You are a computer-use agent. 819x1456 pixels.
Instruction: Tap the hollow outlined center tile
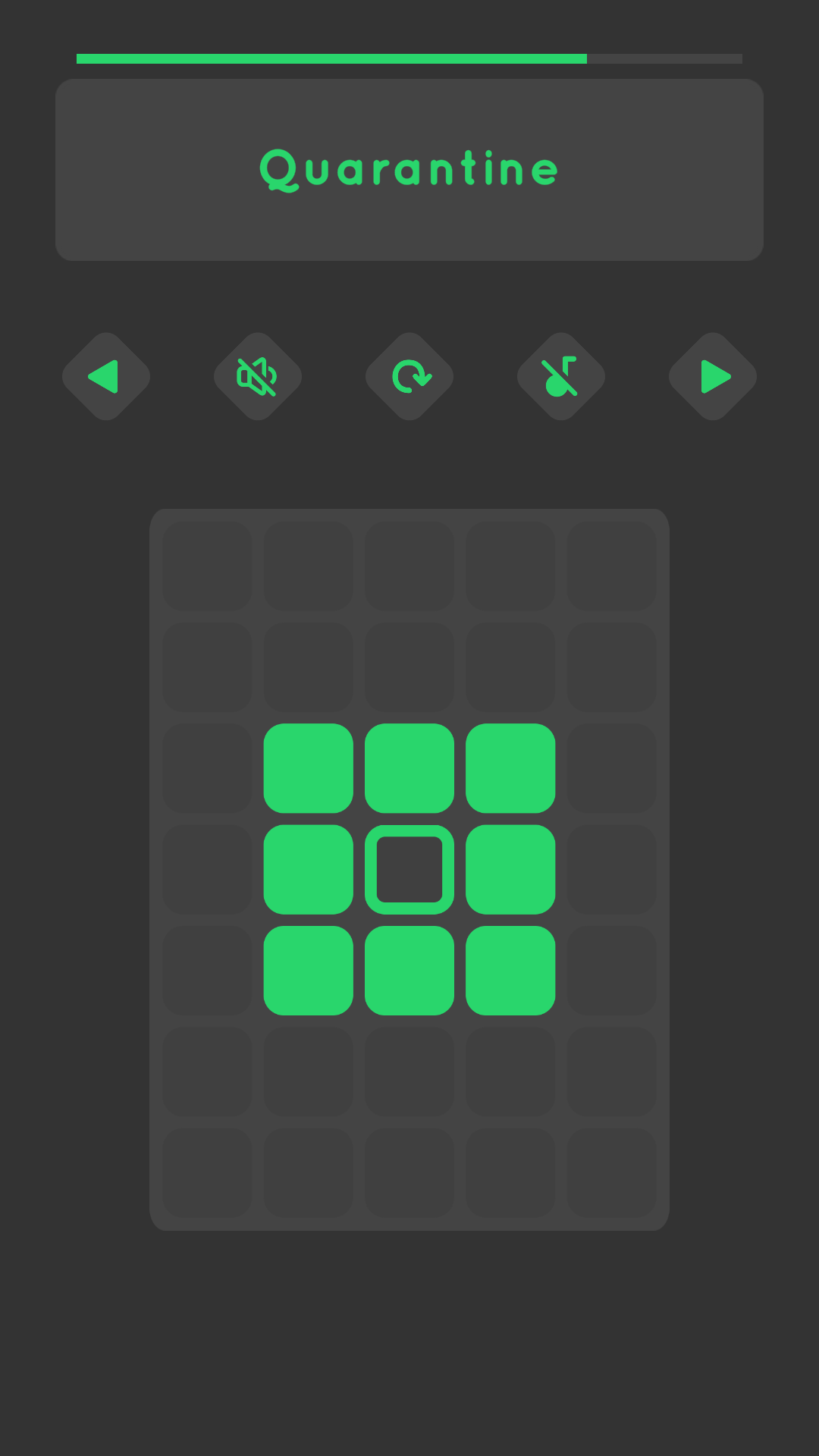409,869
